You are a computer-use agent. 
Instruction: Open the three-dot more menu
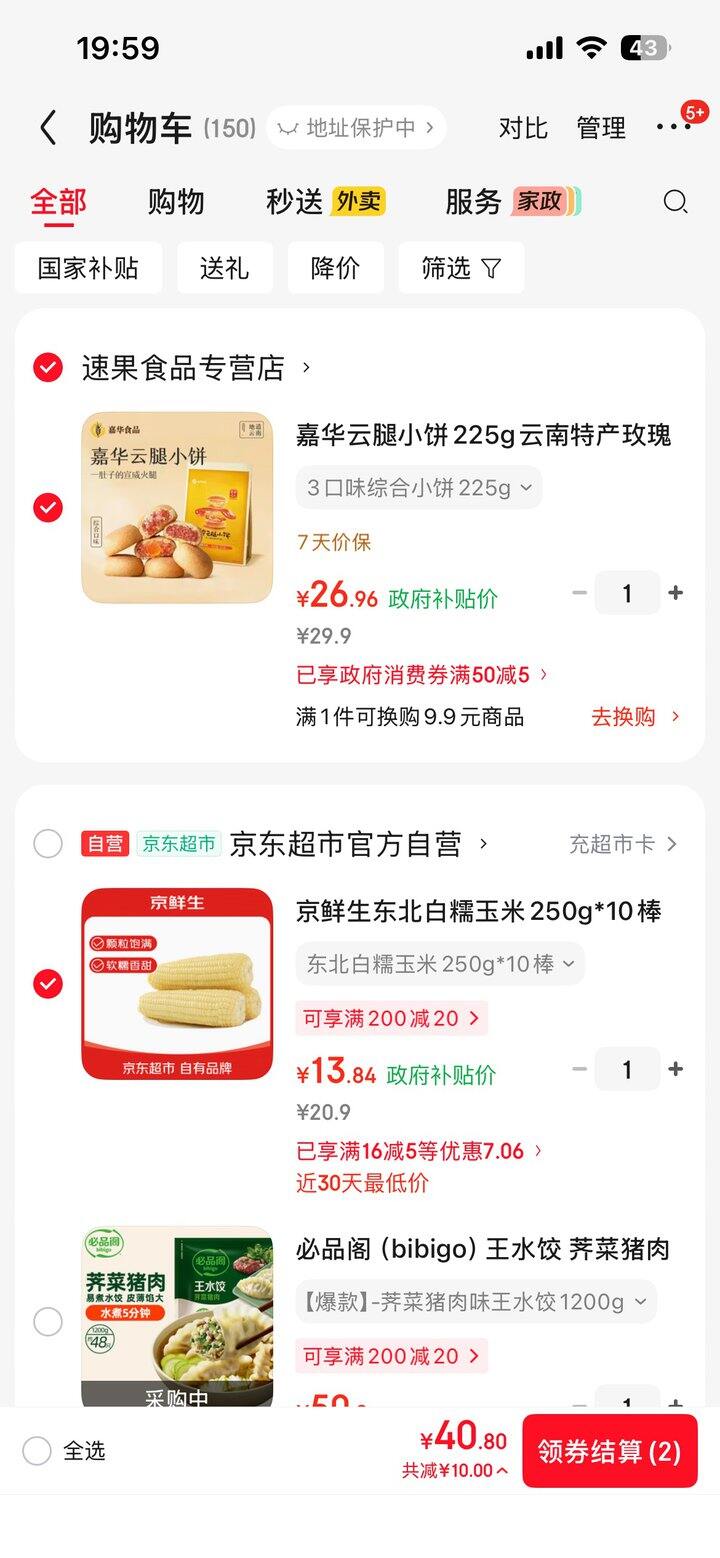click(x=673, y=127)
